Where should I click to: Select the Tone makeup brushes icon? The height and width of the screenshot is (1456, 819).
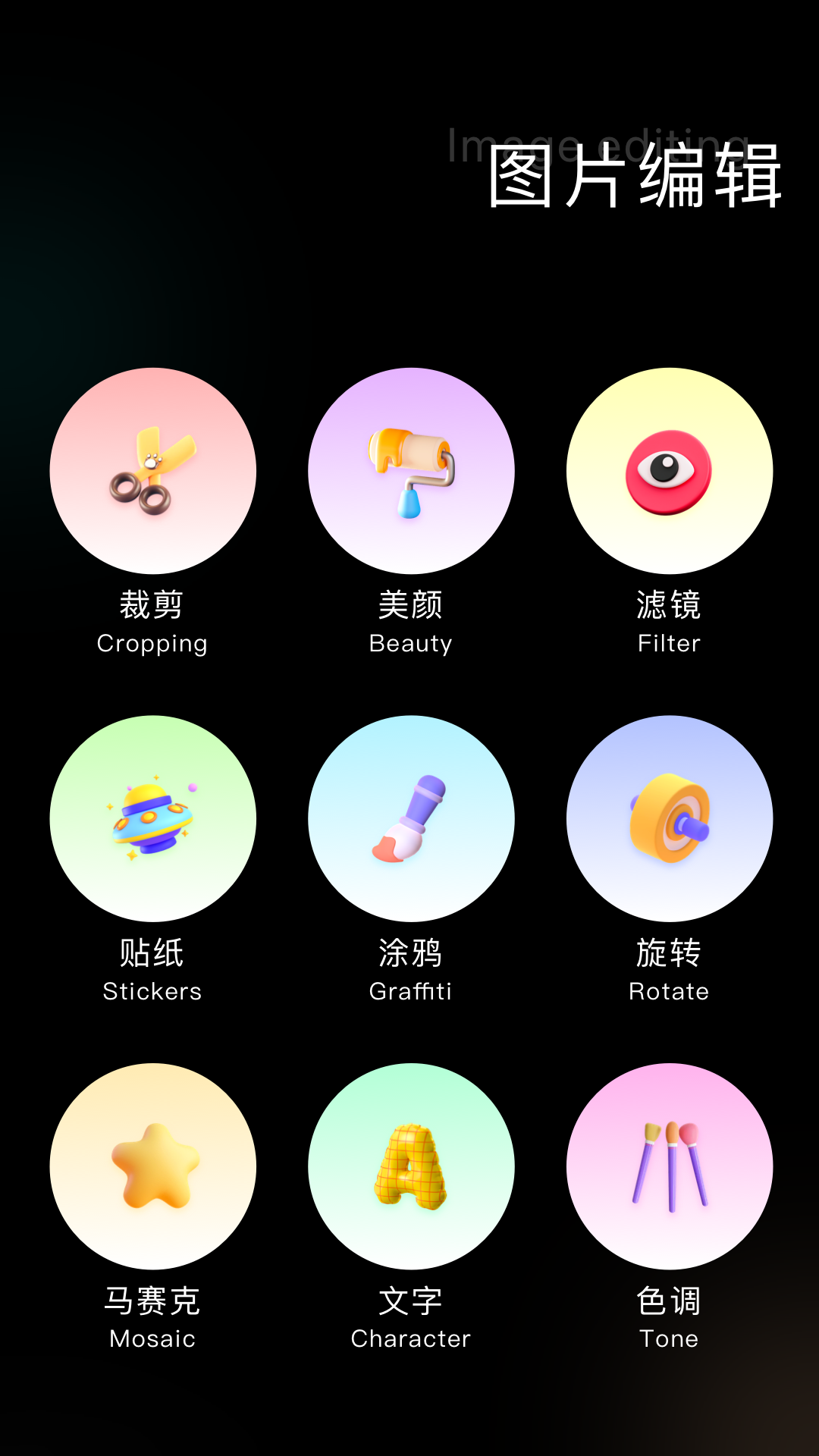tap(670, 1166)
